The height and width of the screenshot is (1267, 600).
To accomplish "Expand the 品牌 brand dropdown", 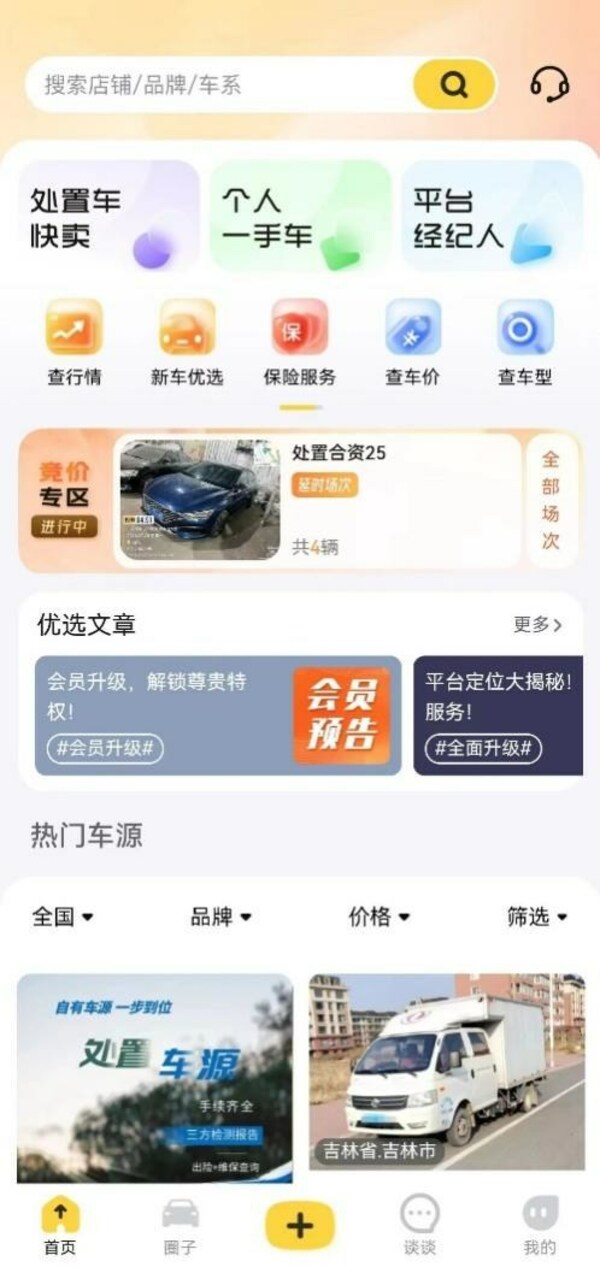I will click(x=221, y=917).
